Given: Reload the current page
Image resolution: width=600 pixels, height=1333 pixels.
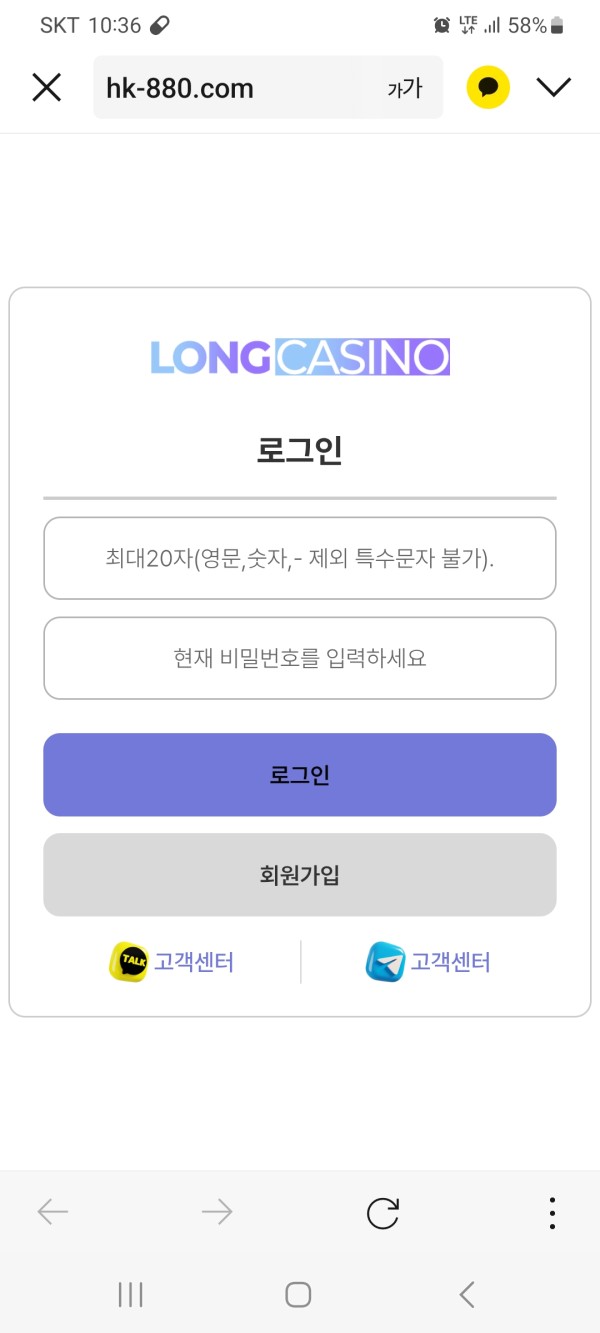Looking at the screenshot, I should point(383,1213).
